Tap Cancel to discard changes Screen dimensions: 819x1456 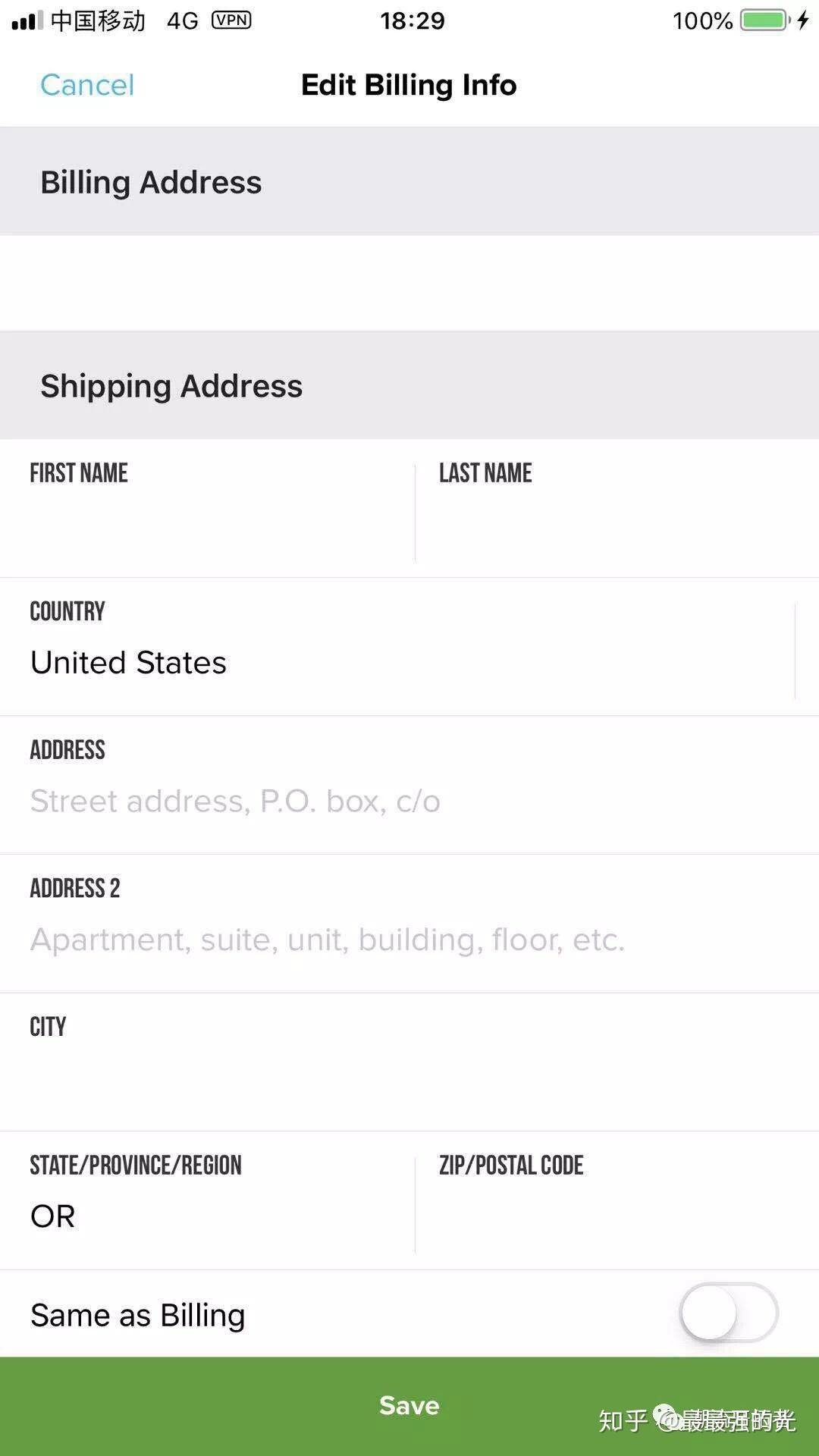click(86, 85)
